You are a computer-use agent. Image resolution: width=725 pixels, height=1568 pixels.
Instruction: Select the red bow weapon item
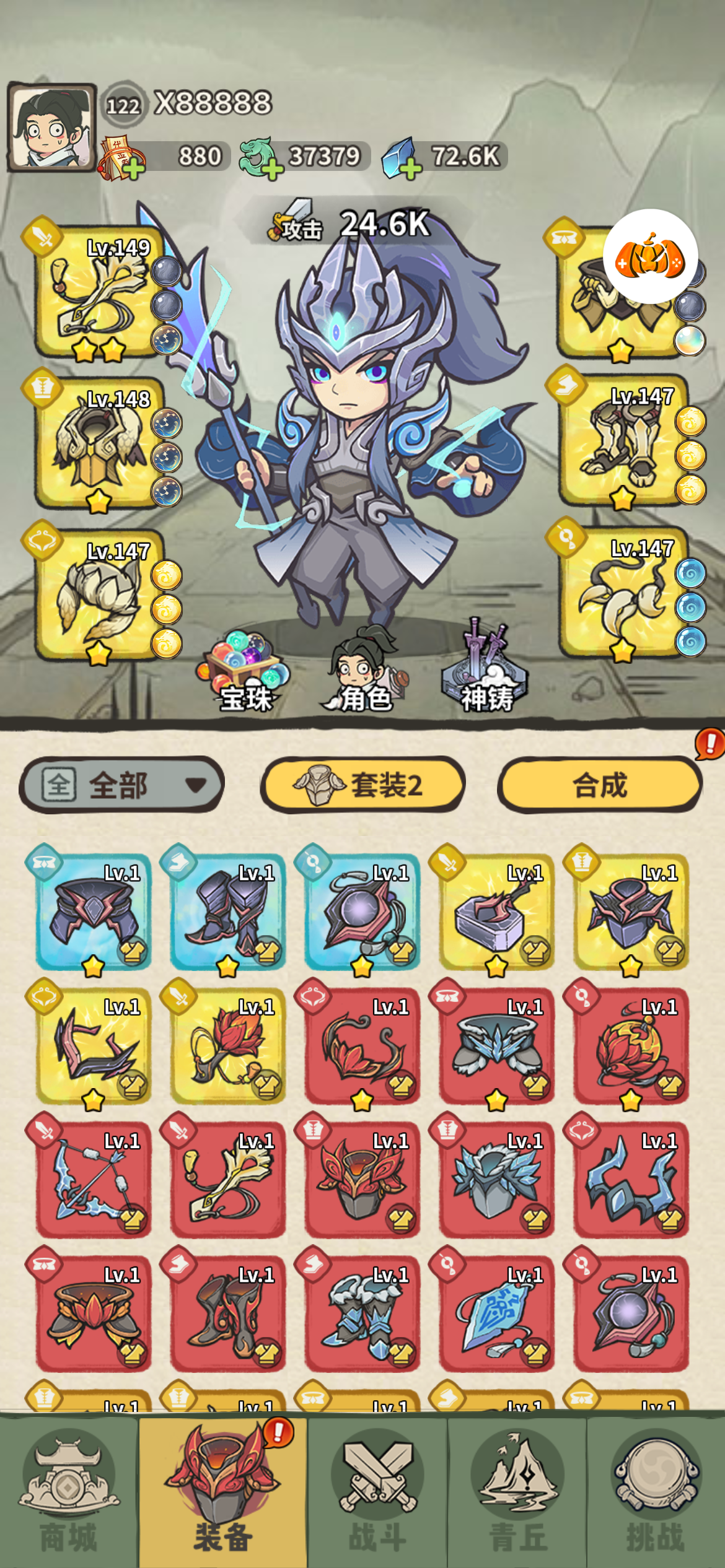93,1179
